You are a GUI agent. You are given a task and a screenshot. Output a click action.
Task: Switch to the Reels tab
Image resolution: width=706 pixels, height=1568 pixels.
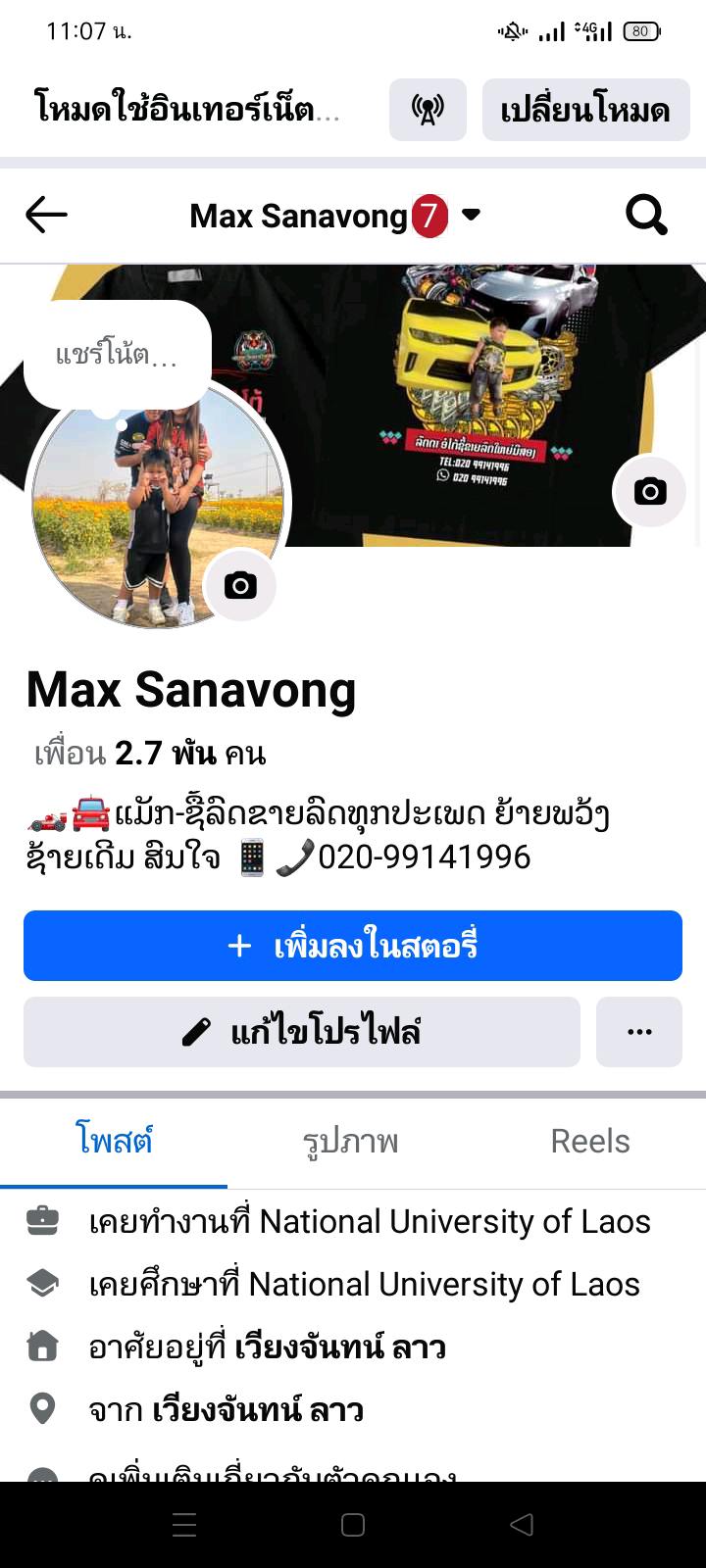click(590, 1142)
